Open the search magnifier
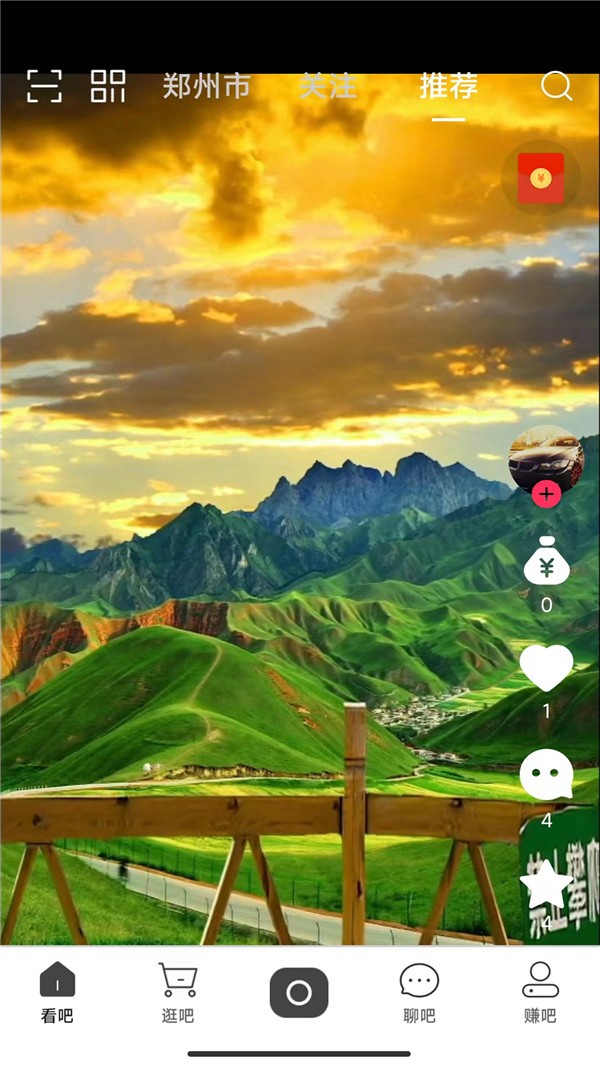 556,87
